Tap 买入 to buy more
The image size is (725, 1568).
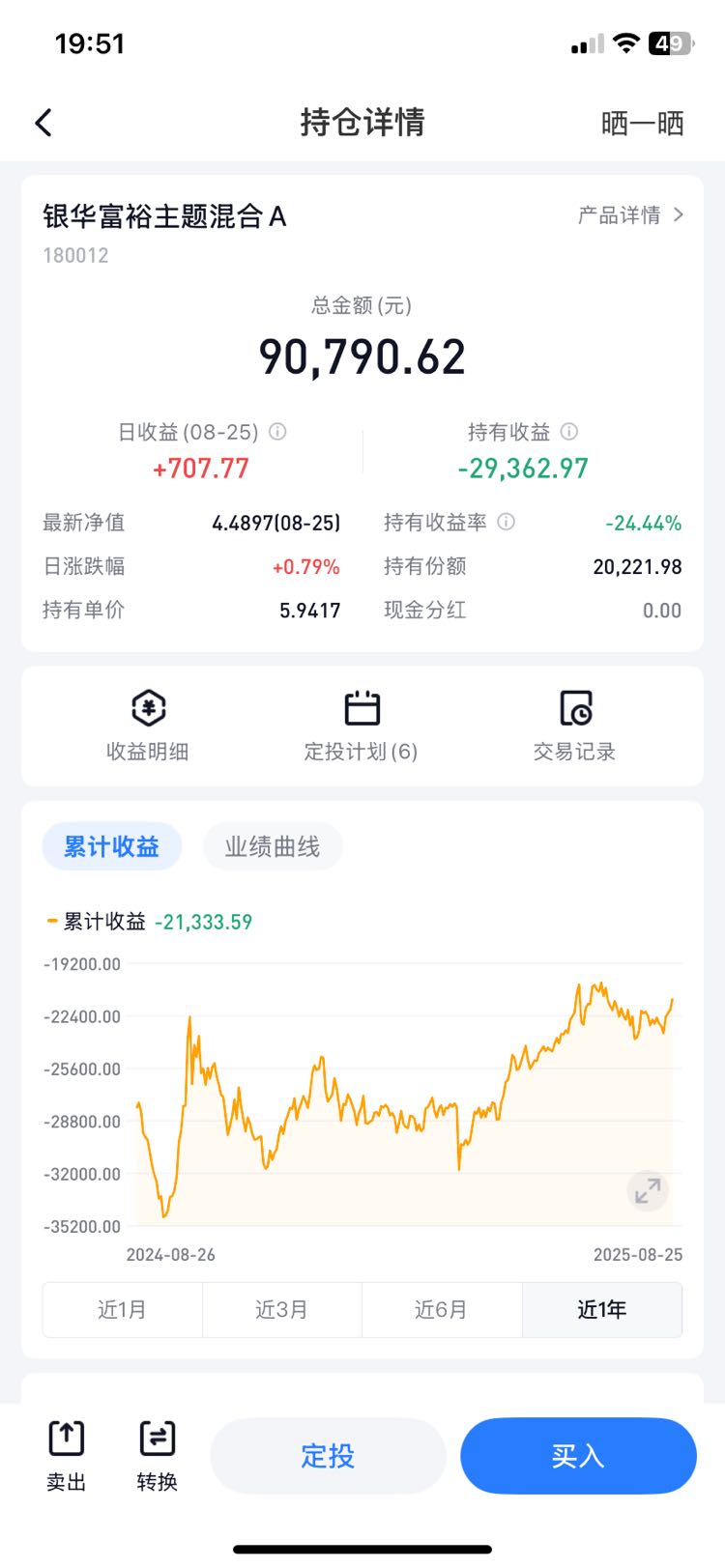pos(578,1456)
